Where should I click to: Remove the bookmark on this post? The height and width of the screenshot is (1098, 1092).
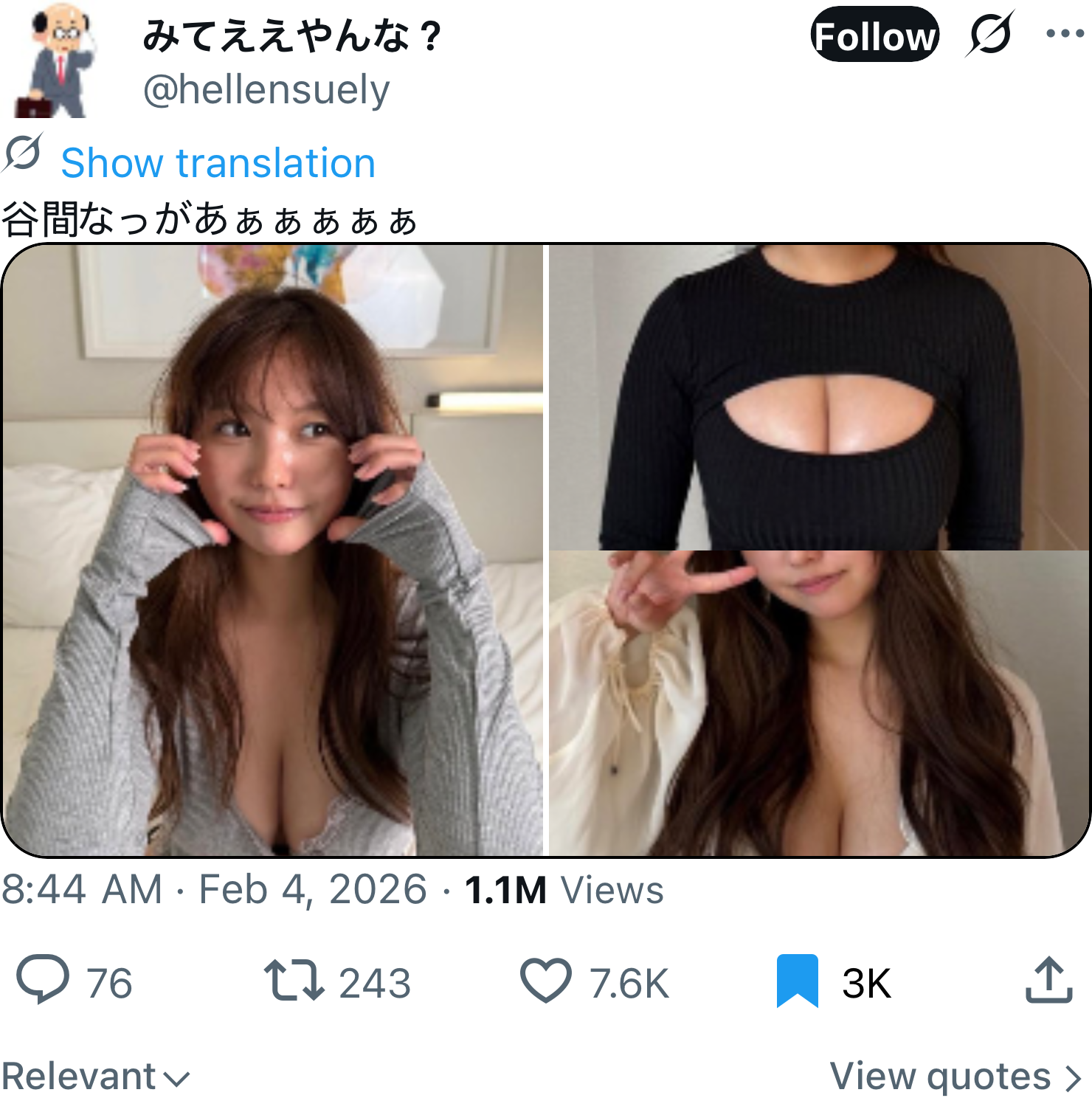pos(798,980)
